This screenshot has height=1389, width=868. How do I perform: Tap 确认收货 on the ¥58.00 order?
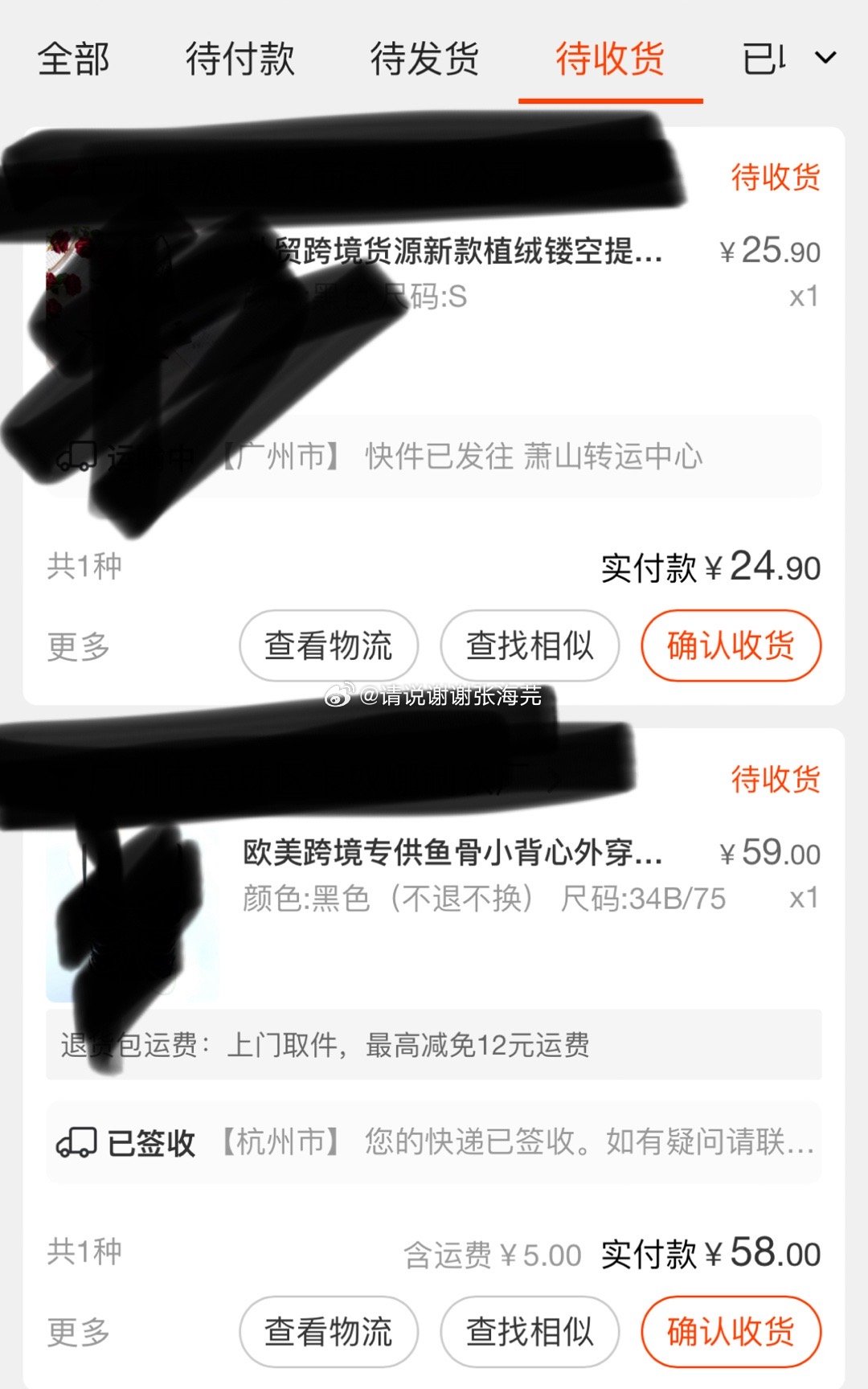[x=731, y=1332]
